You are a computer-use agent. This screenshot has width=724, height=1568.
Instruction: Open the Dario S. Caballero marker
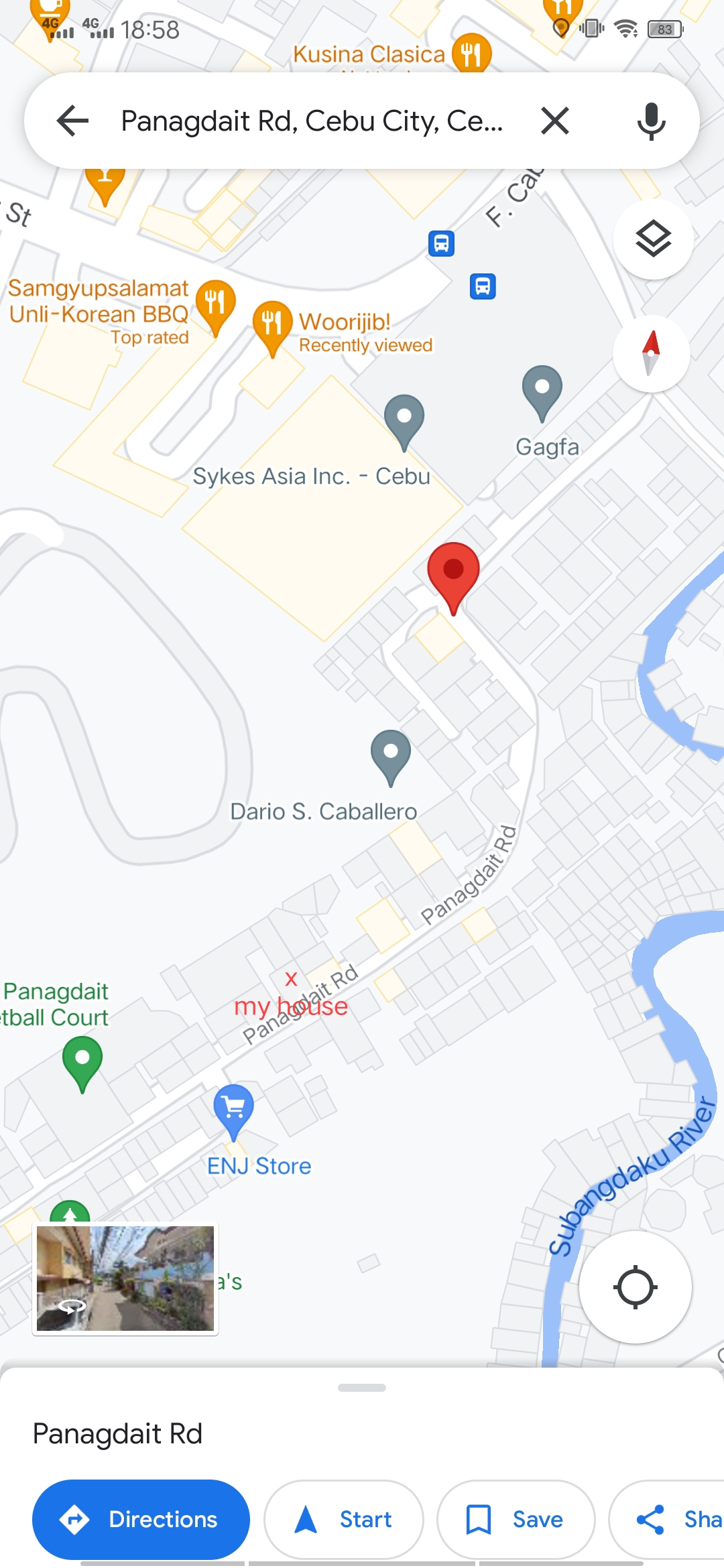390,755
